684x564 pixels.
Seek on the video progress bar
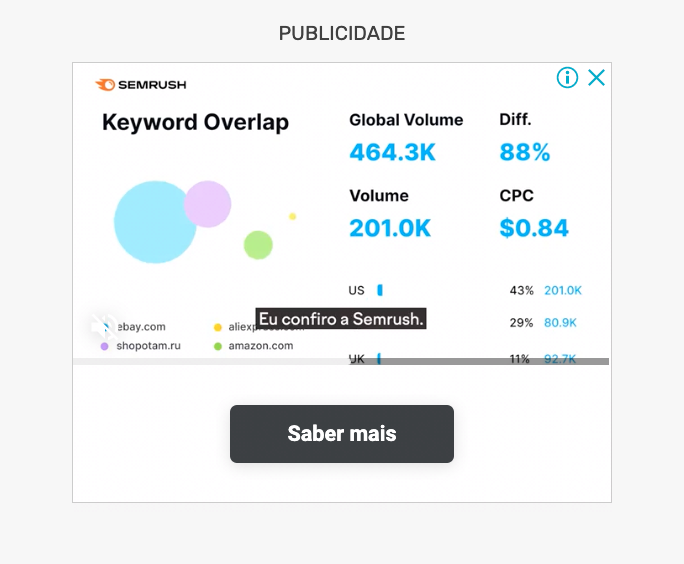(340, 361)
